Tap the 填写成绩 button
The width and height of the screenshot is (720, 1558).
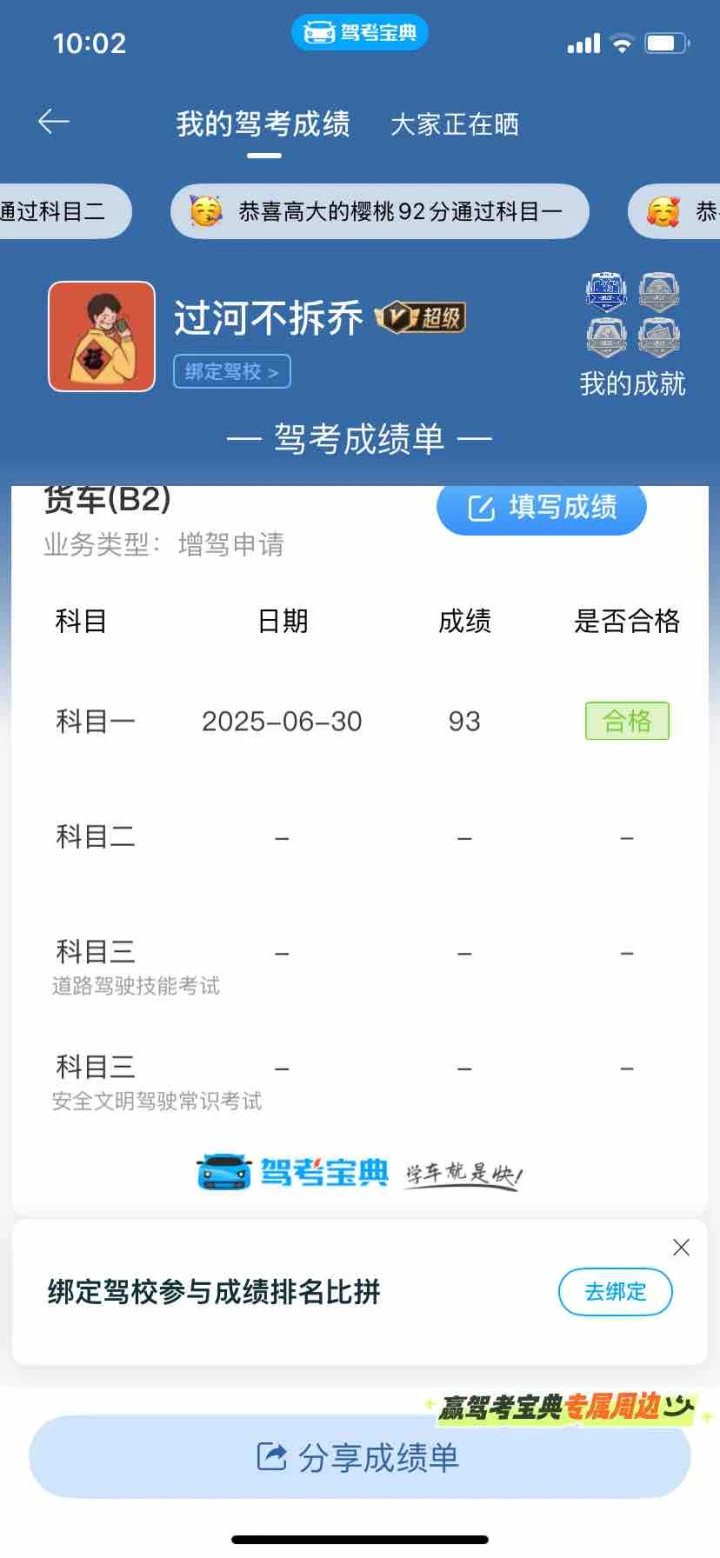(541, 507)
